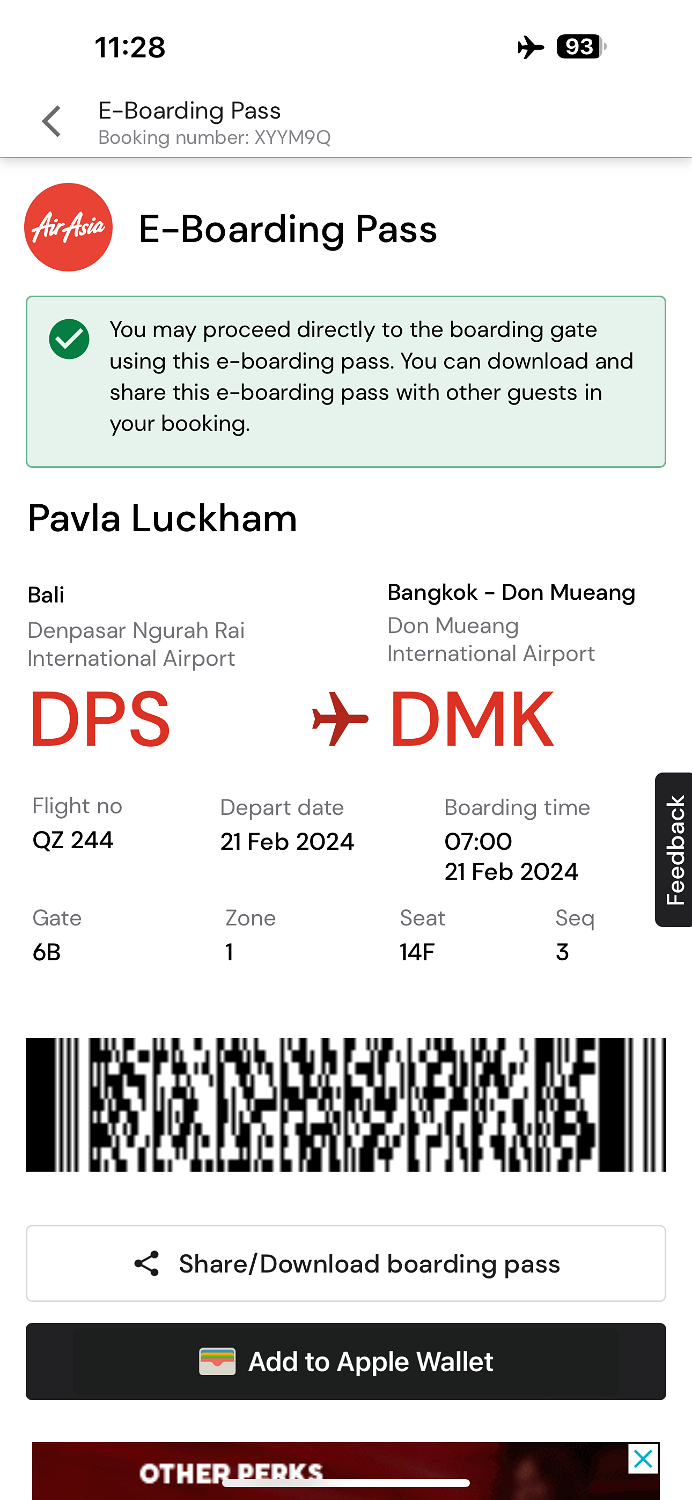Add boarding pass to Apple Wallet
The image size is (692, 1500).
[346, 1362]
